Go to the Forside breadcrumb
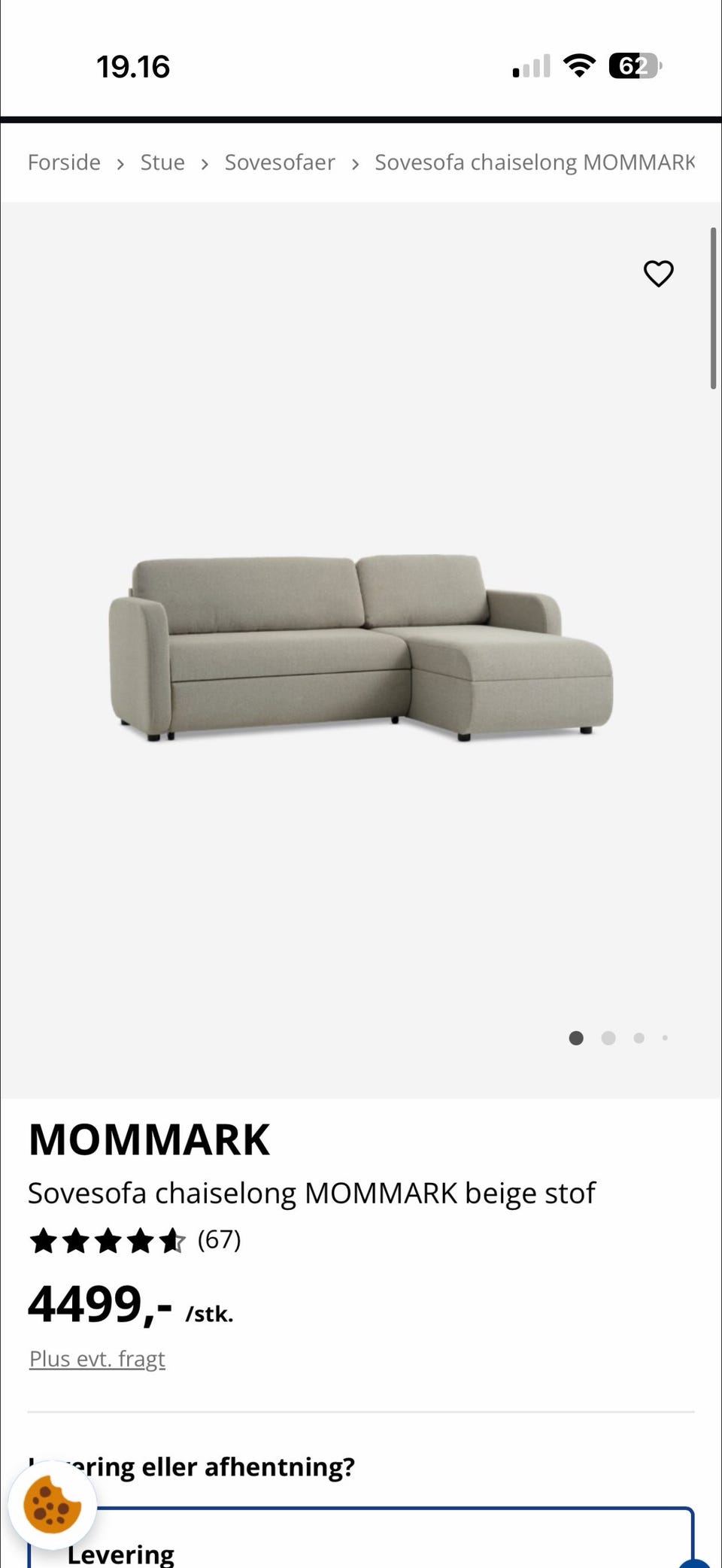722x1568 pixels. 64,162
